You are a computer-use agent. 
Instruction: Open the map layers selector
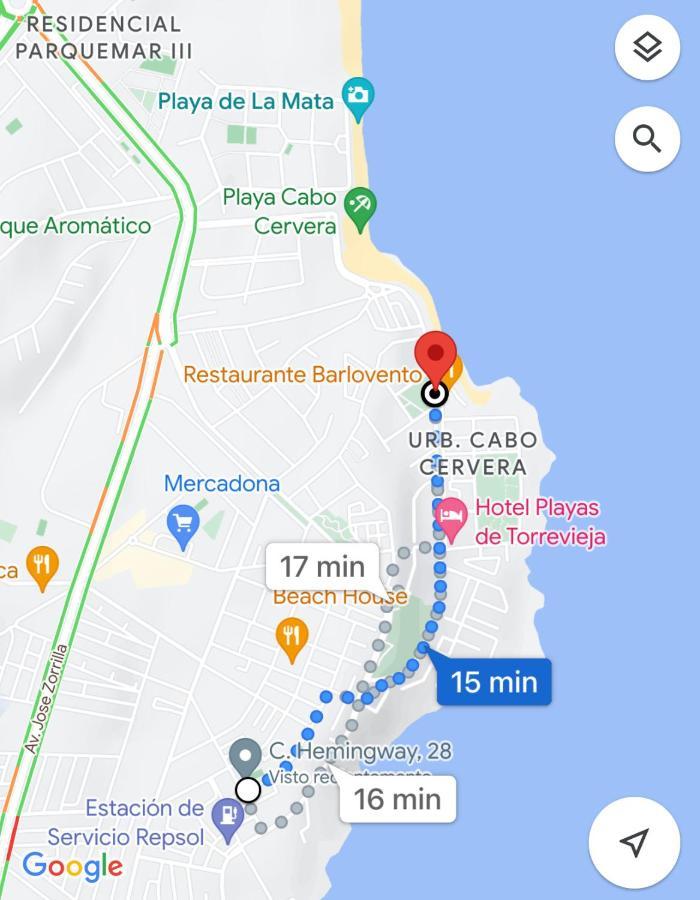pos(647,47)
